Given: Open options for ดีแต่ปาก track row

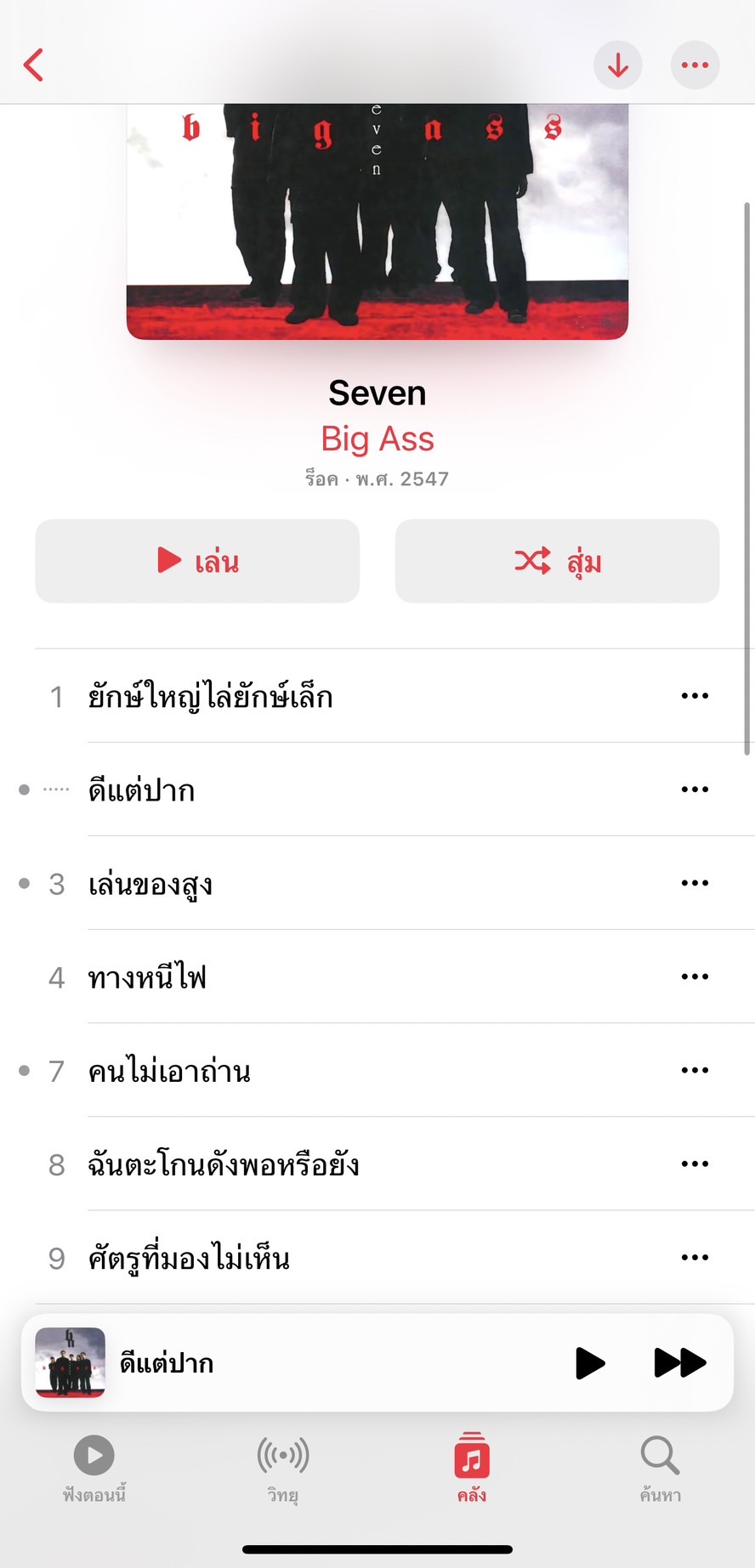Looking at the screenshot, I should coord(695,790).
